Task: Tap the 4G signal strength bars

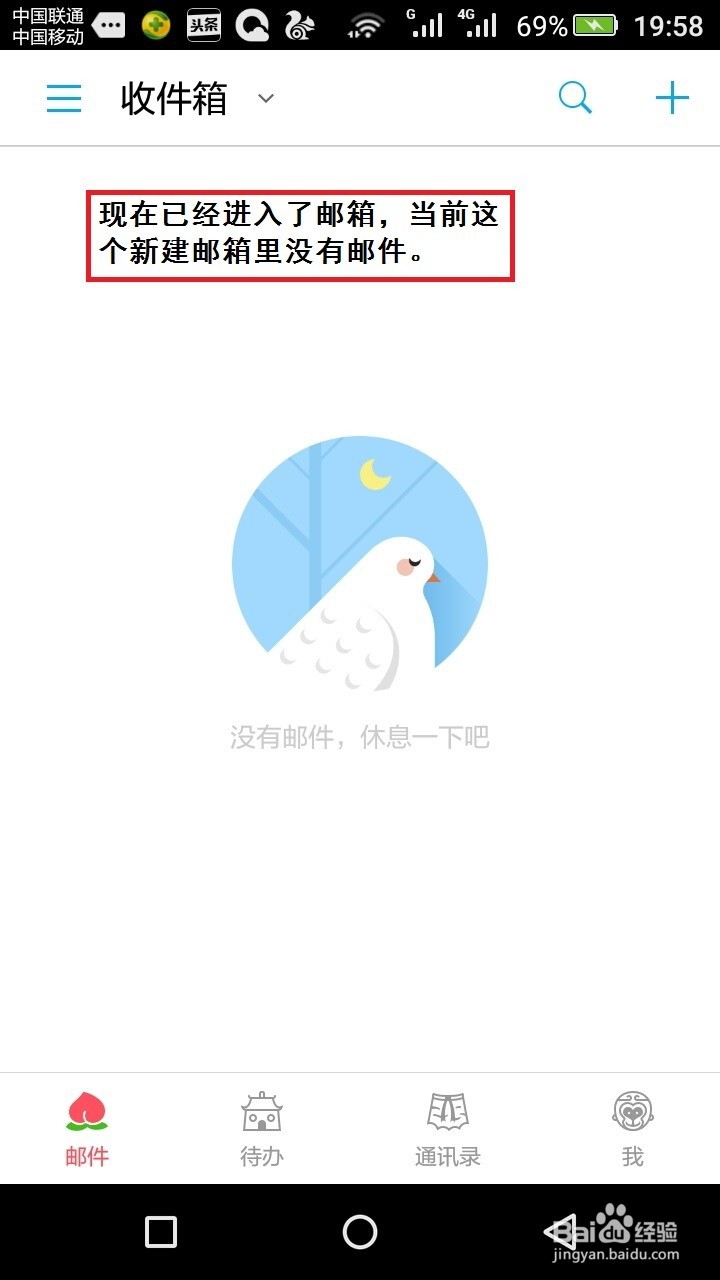Action: (478, 24)
